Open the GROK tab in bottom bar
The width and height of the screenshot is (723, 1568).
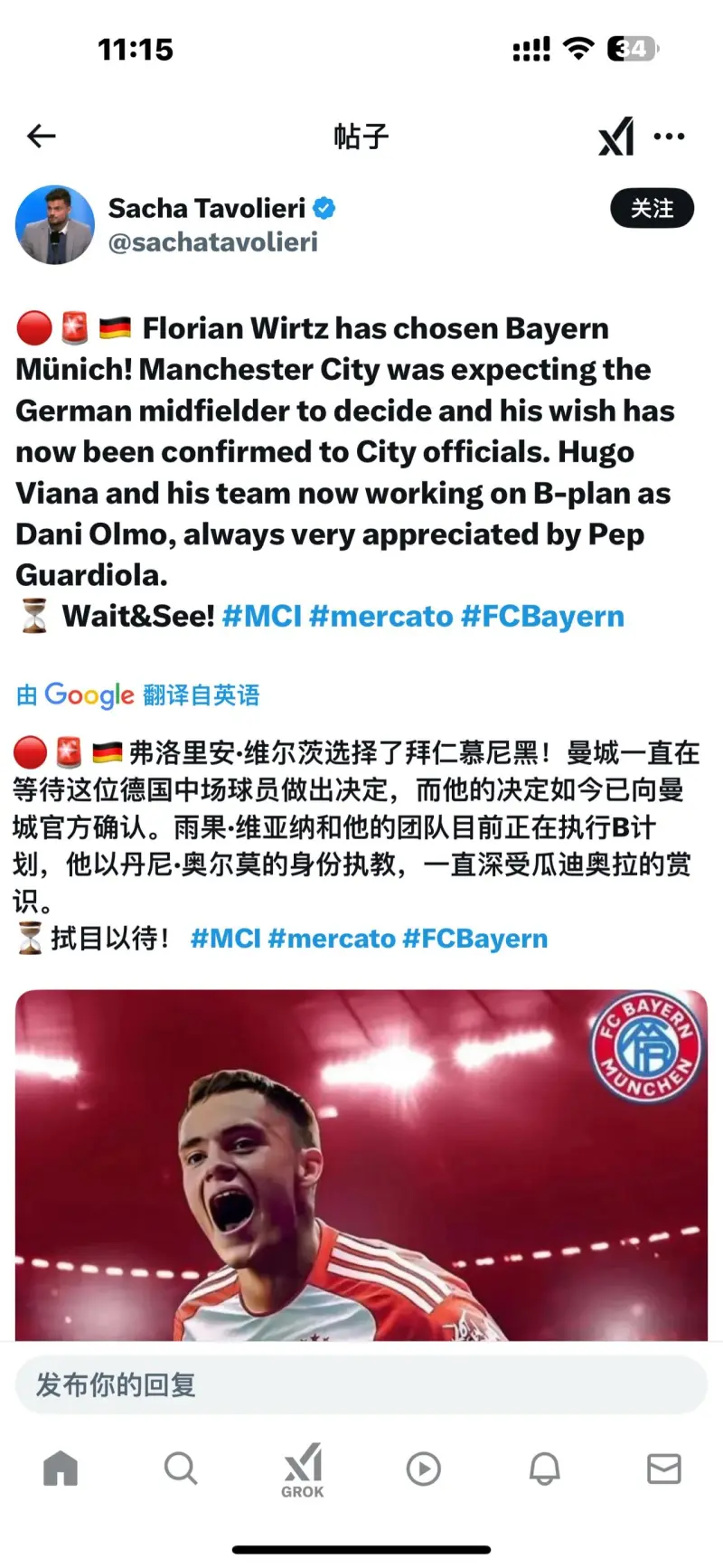[x=303, y=1470]
